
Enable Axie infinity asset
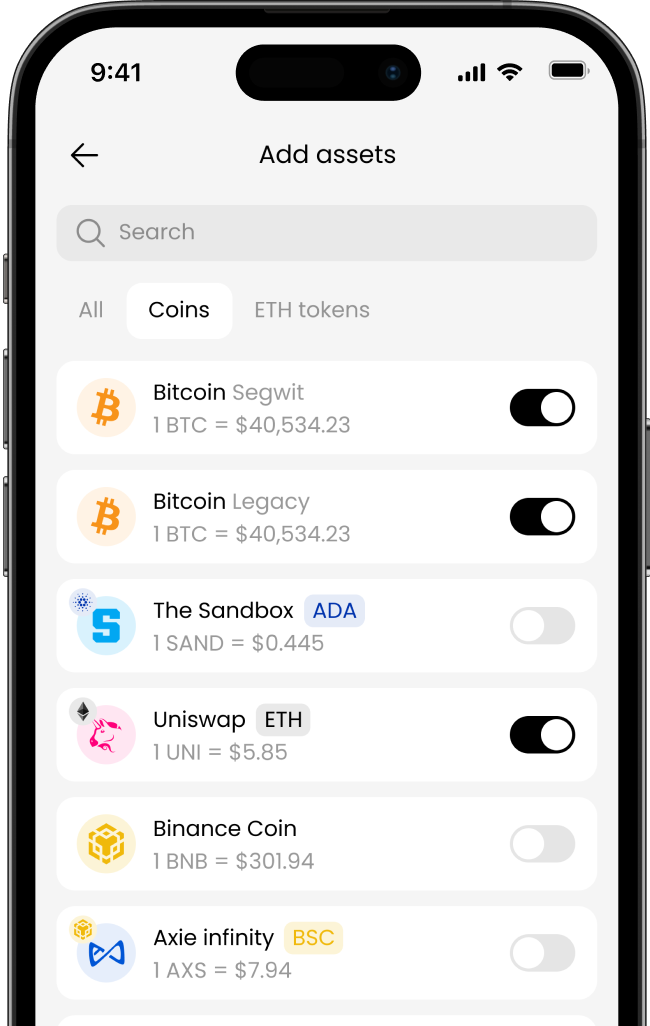pos(542,953)
